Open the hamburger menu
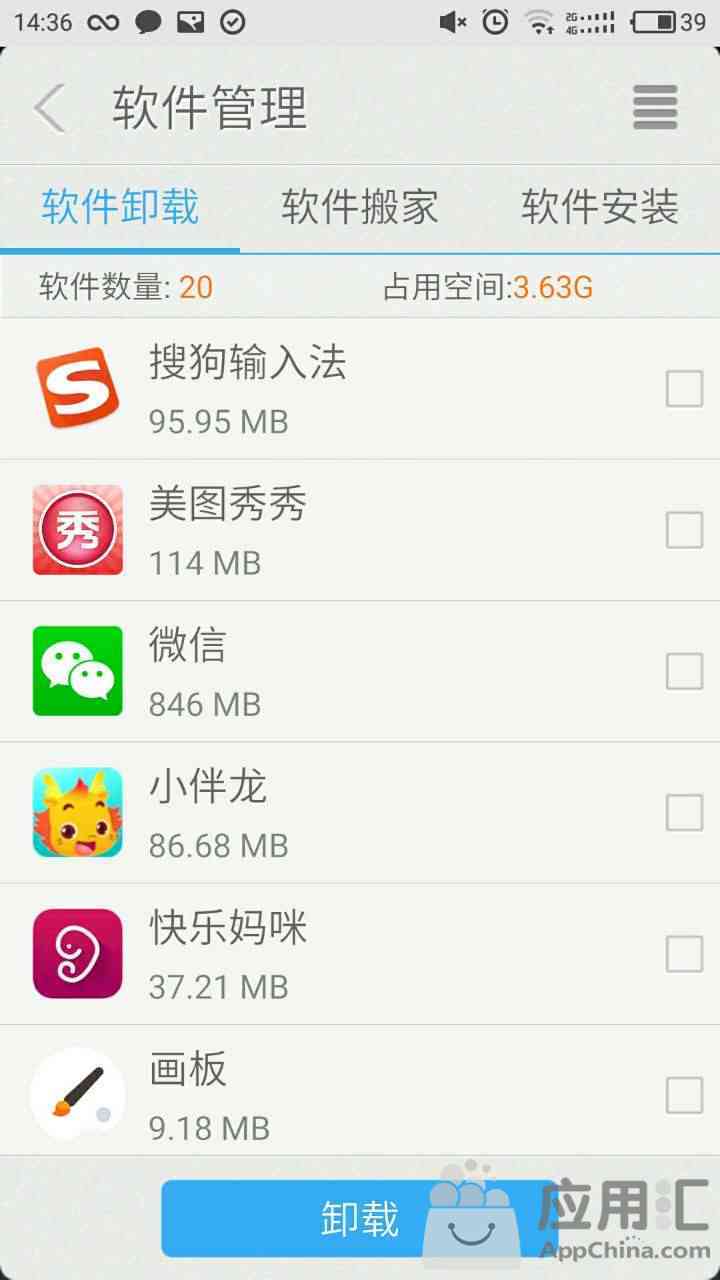The height and width of the screenshot is (1280, 720). coord(655,107)
